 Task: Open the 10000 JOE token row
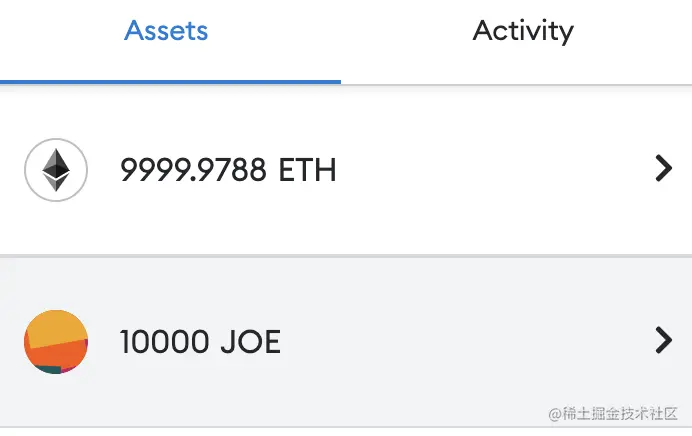tap(345, 342)
